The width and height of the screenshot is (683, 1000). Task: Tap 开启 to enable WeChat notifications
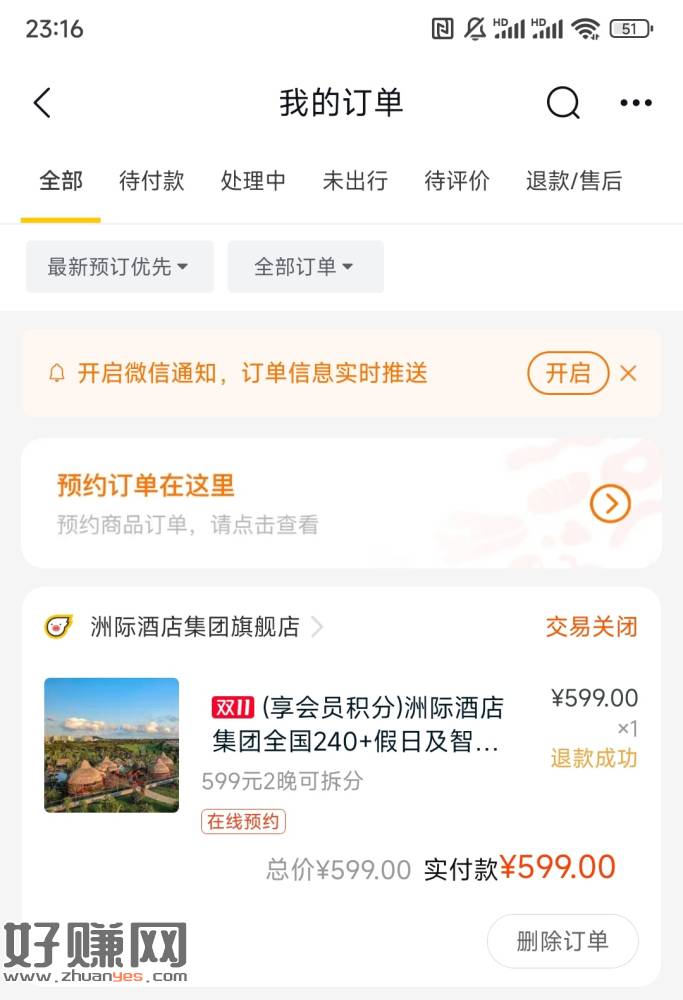pyautogui.click(x=568, y=374)
